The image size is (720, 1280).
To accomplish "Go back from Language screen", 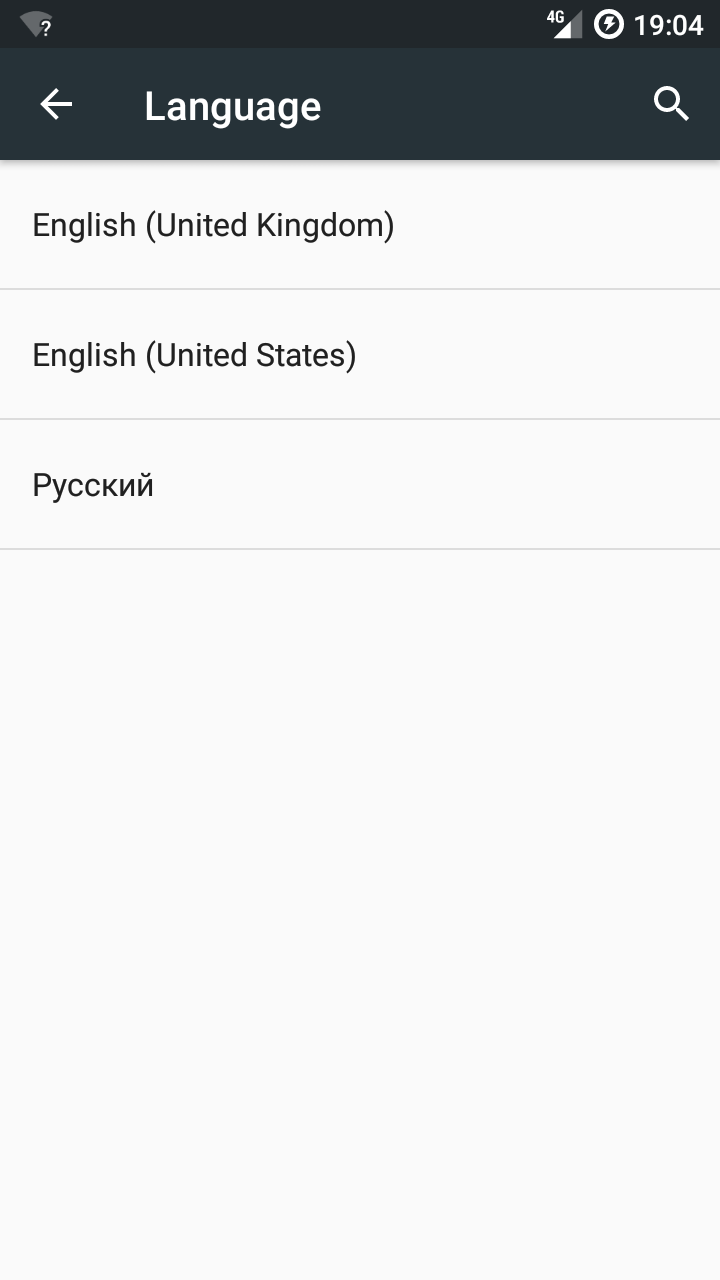I will [x=56, y=104].
